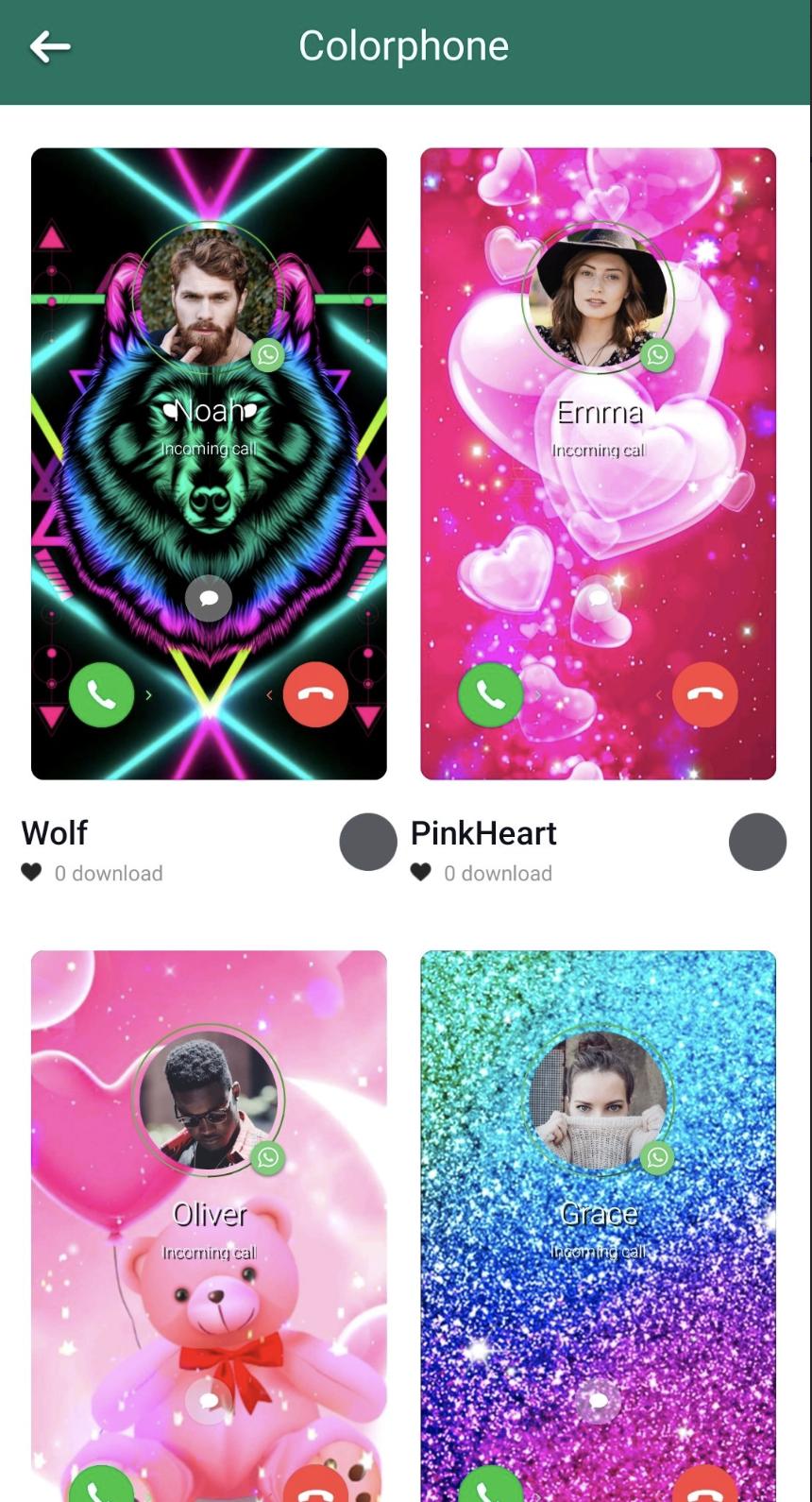812x1502 pixels.
Task: Open the PinkHeart call theme preview
Action: coord(598,463)
